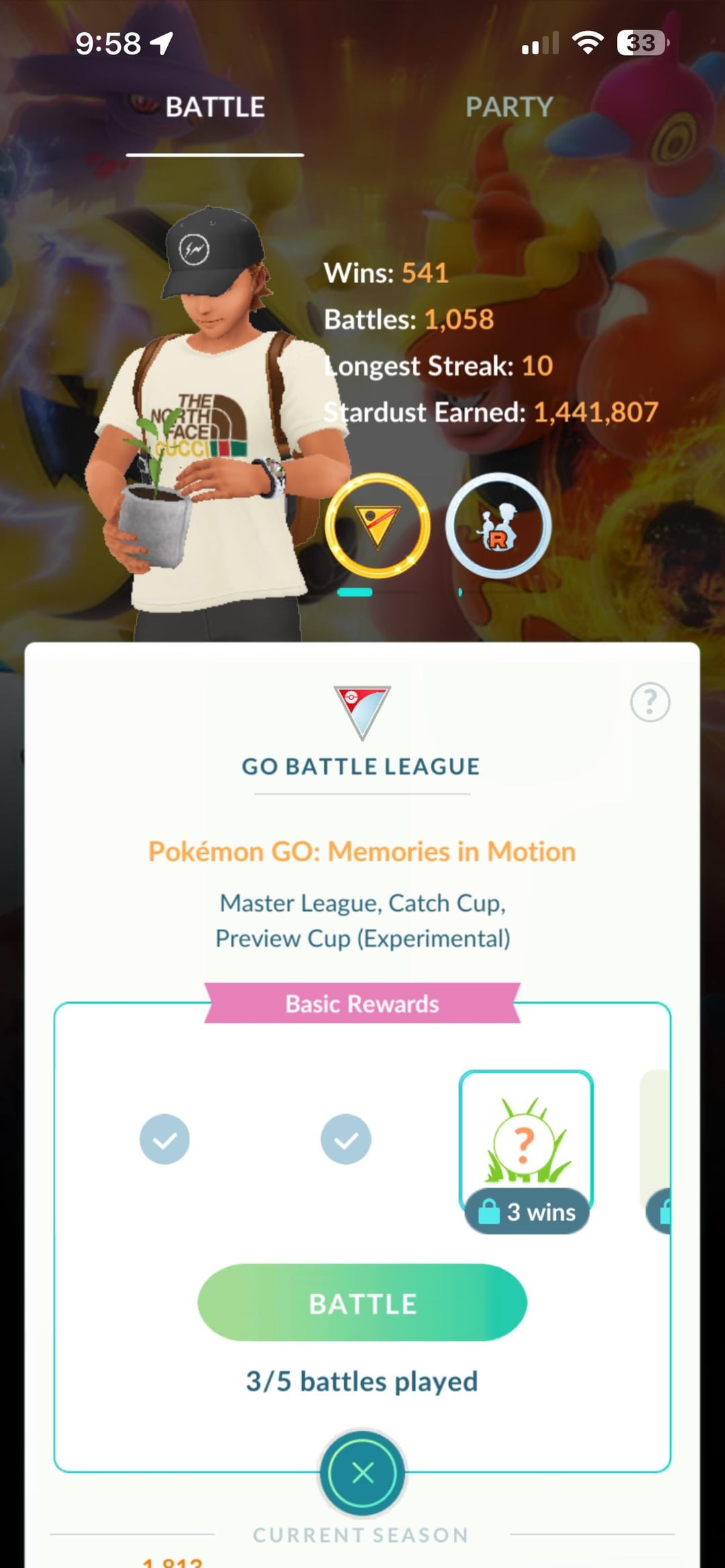Open the Ultra League gold medal badge

tap(378, 526)
